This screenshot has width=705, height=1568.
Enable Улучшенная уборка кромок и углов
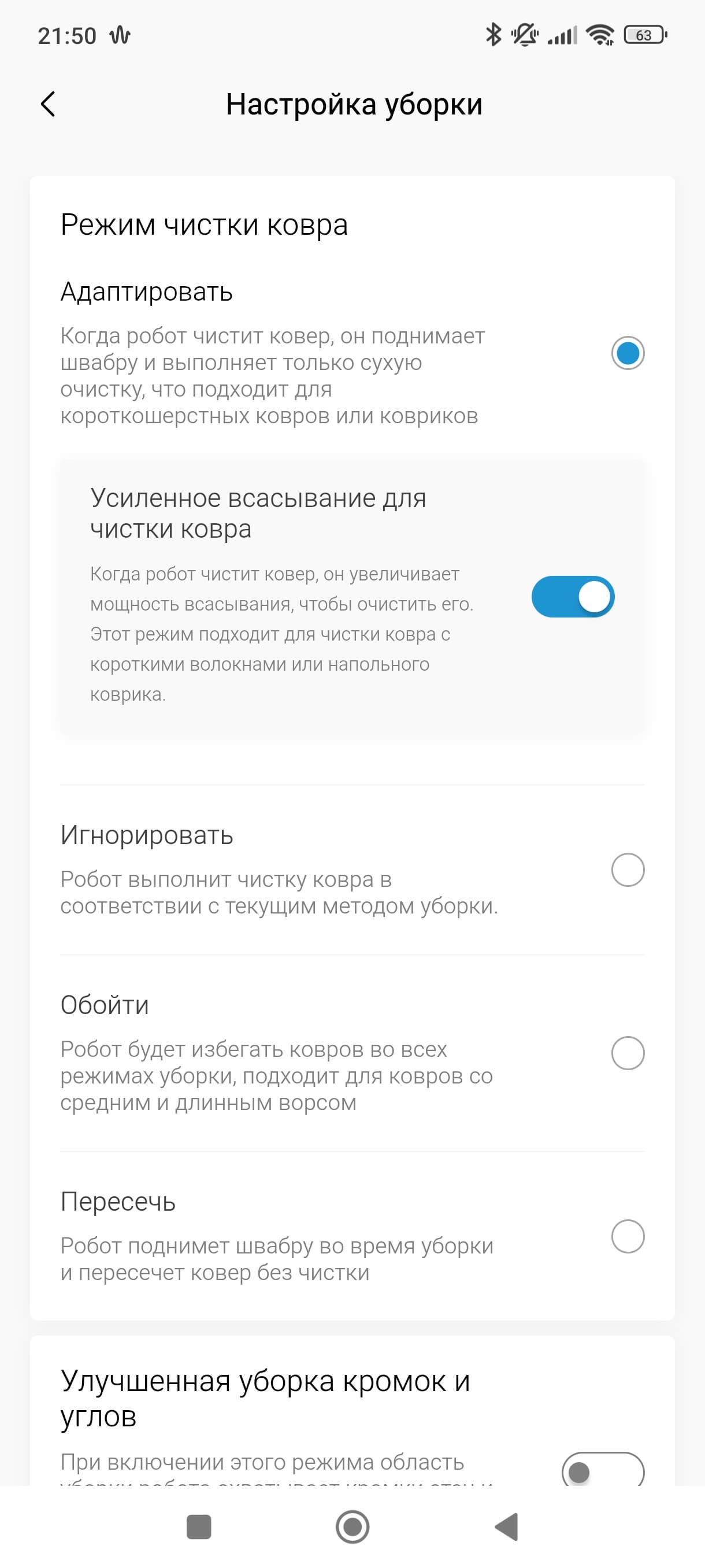pyautogui.click(x=602, y=1471)
